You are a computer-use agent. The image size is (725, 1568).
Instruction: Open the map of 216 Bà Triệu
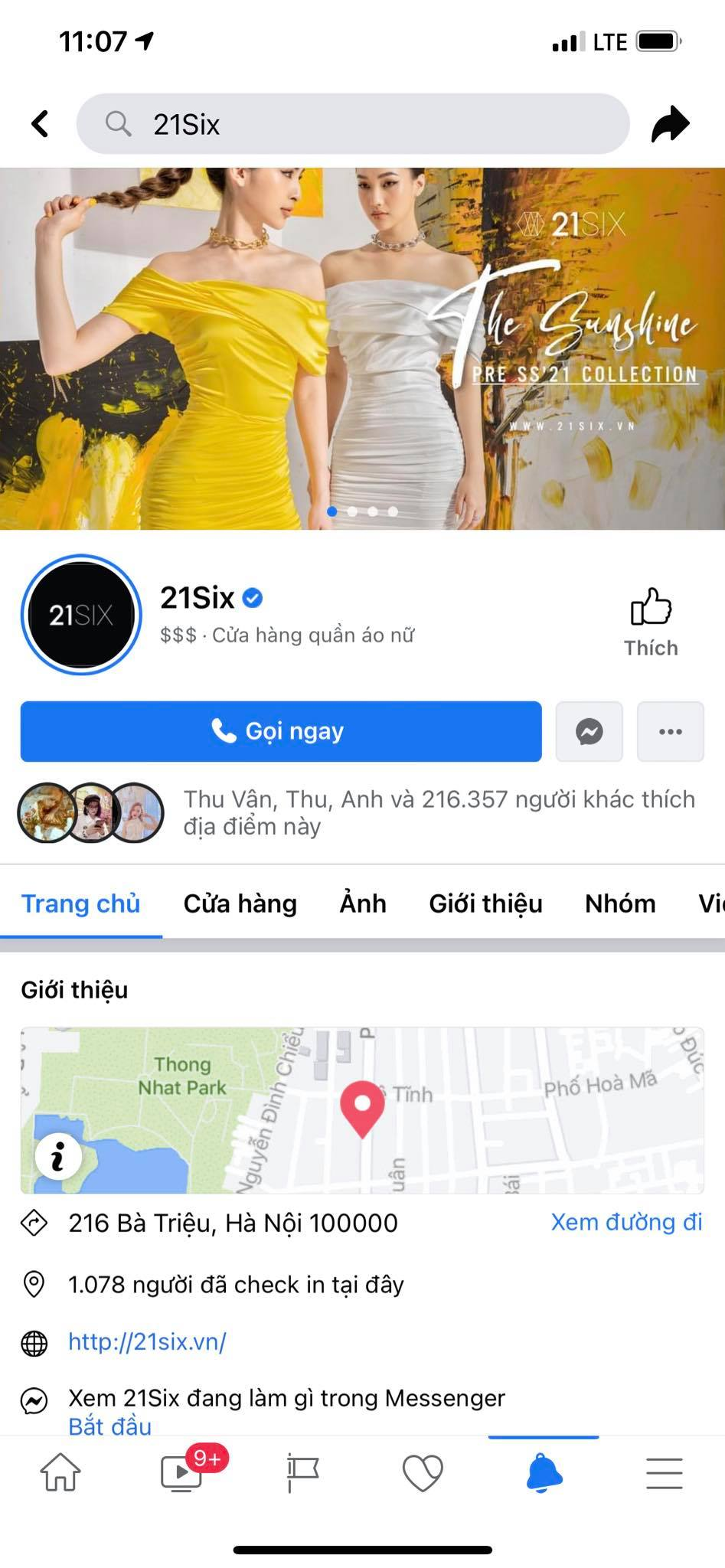(361, 1110)
